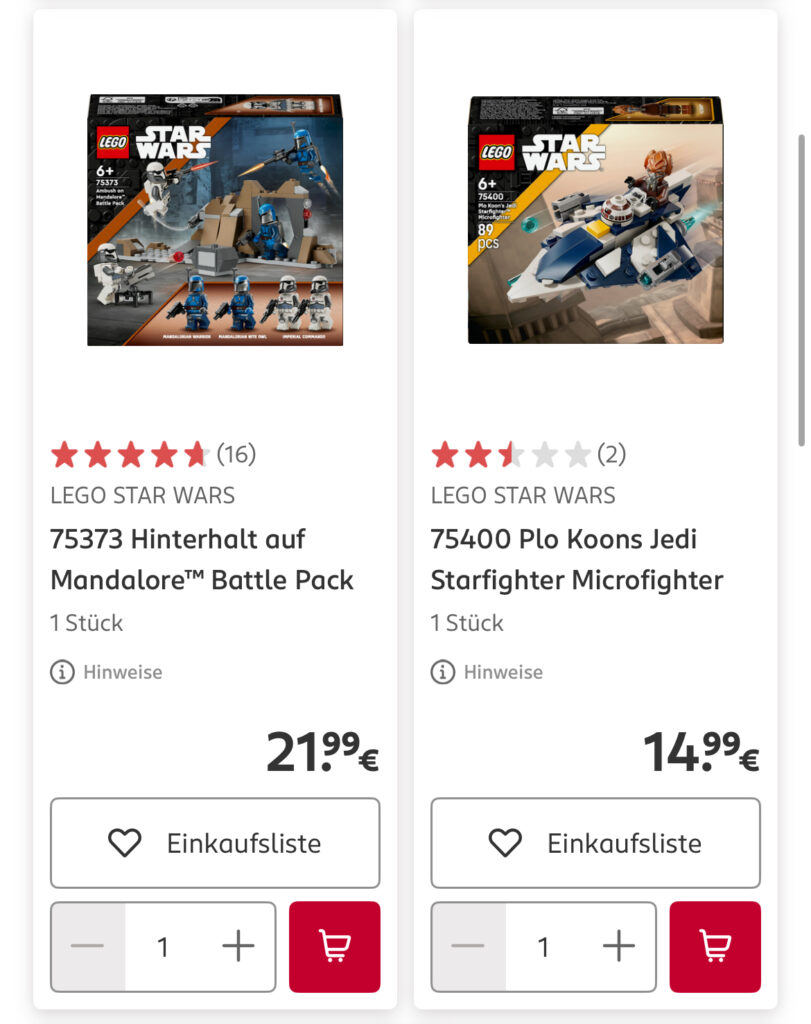
Task: Open the 75400 Plo Koons Jedi Starfighter card
Action: click(577, 559)
